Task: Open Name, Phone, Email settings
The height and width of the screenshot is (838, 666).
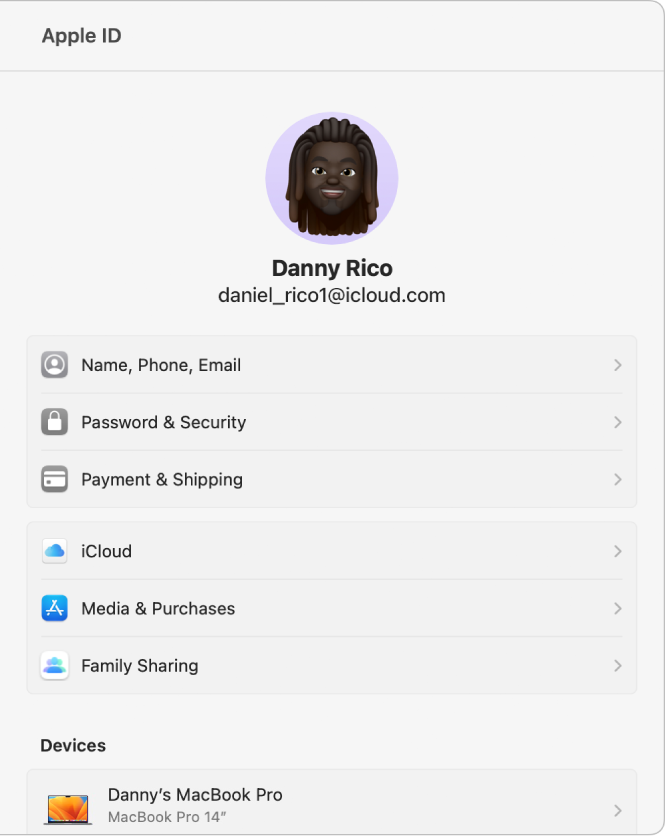Action: click(331, 365)
